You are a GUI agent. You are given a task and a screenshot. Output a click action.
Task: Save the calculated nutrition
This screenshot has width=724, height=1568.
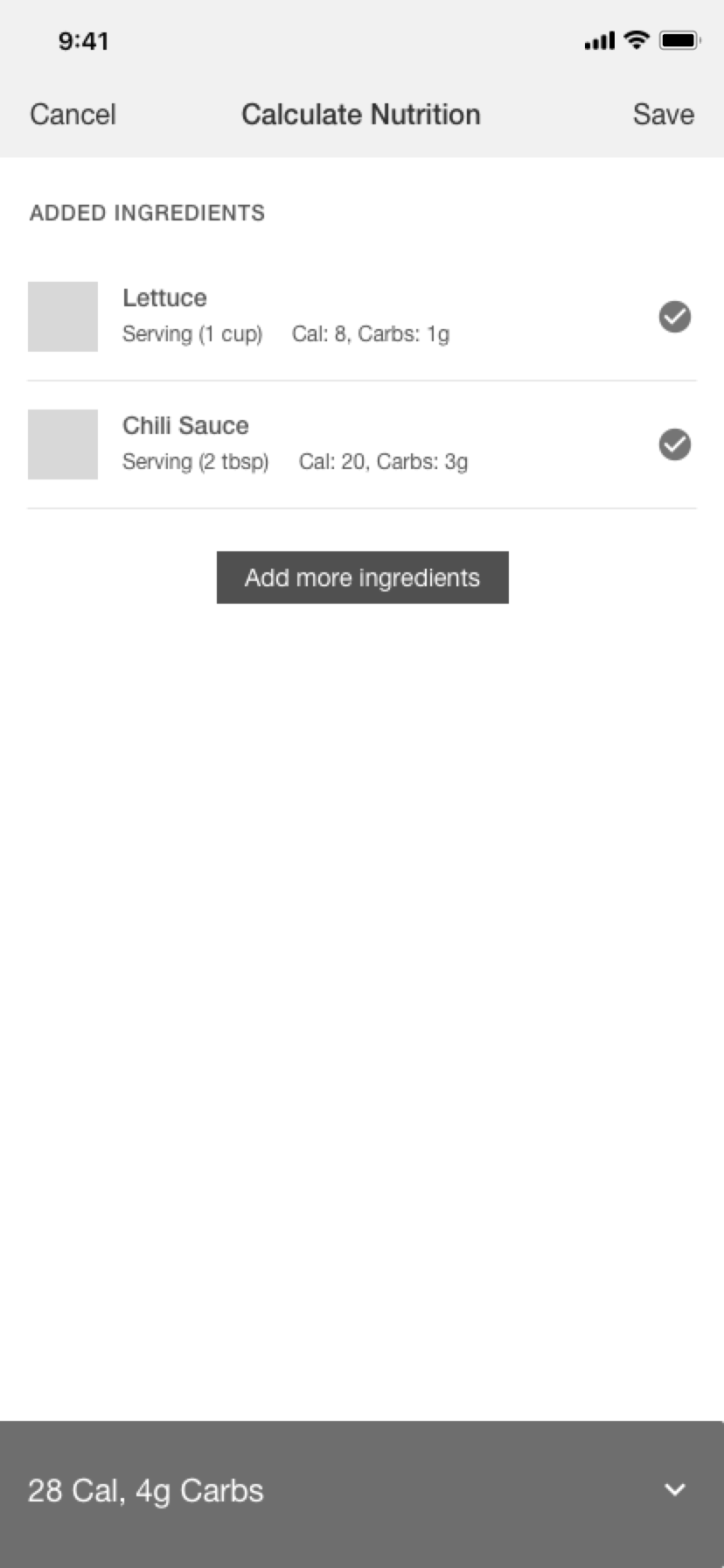pyautogui.click(x=663, y=115)
